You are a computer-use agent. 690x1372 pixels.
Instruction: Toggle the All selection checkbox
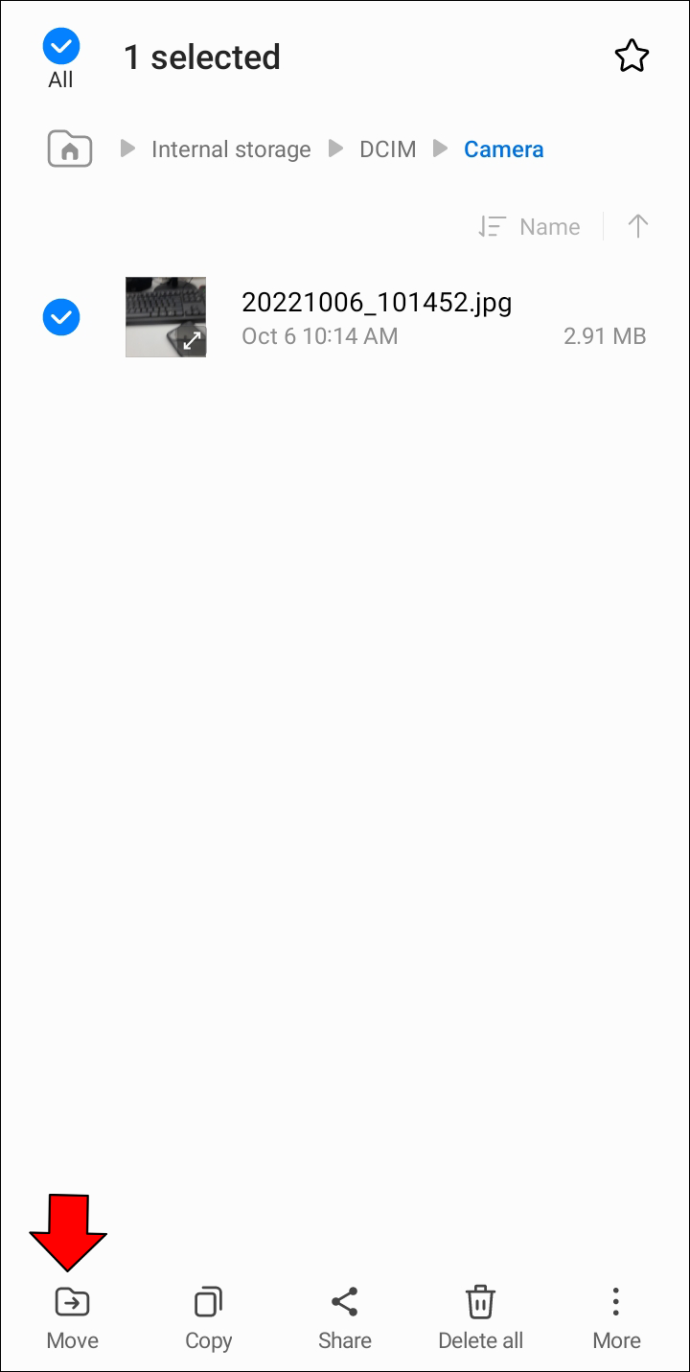61,47
